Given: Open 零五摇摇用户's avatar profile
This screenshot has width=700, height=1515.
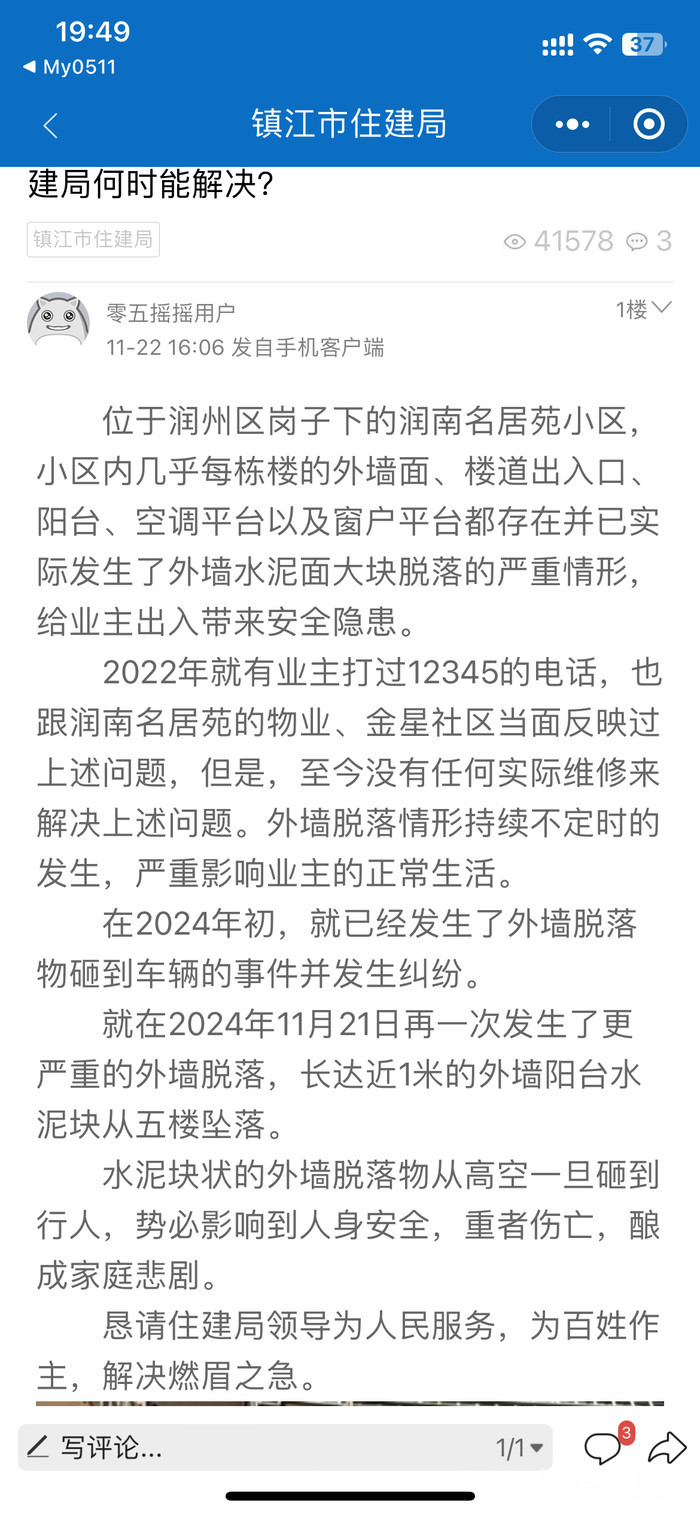Looking at the screenshot, I should pyautogui.click(x=59, y=321).
